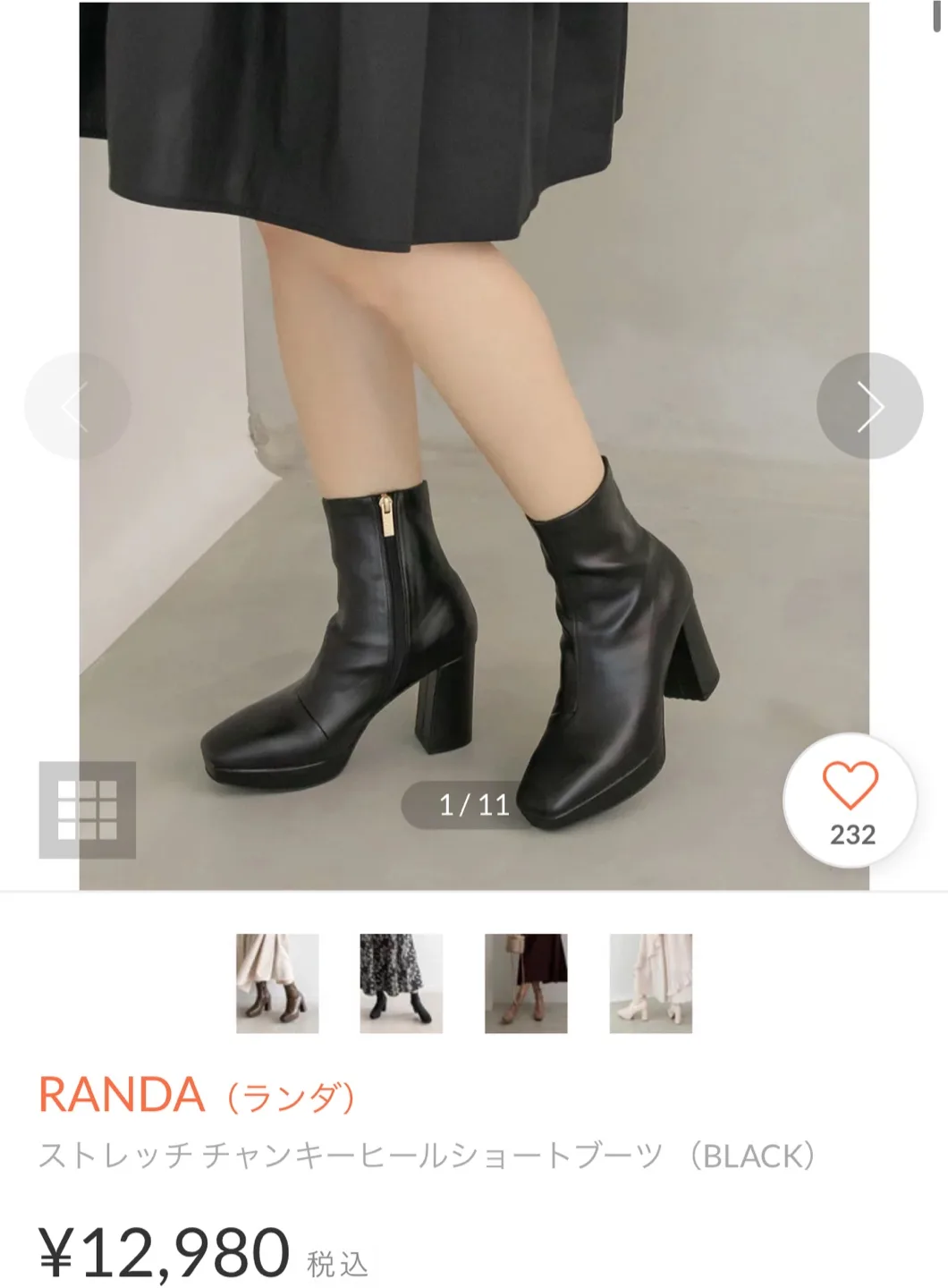Go to the previous product image

78,406
